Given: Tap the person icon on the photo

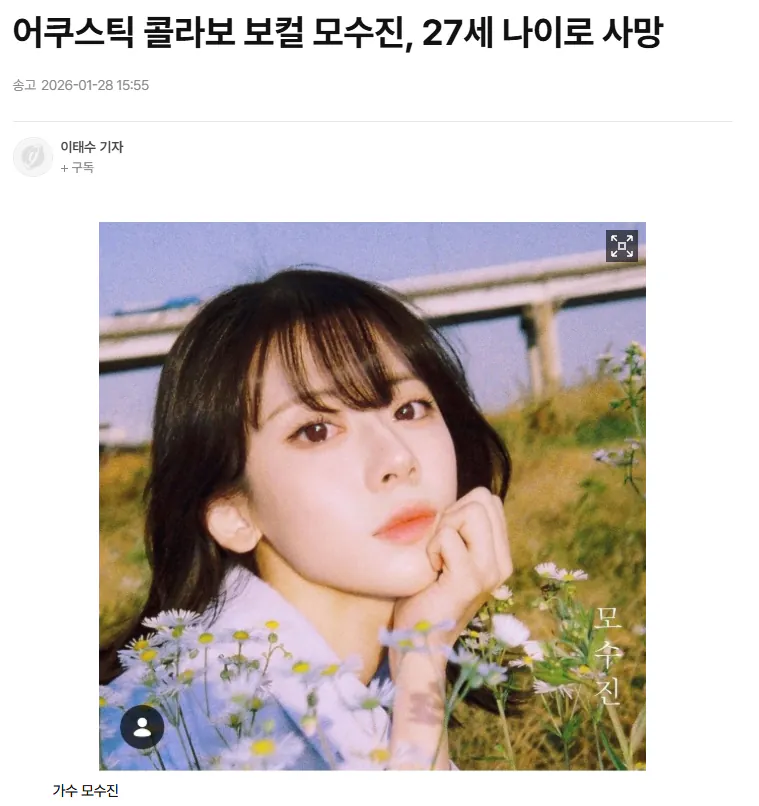Looking at the screenshot, I should pos(142,727).
